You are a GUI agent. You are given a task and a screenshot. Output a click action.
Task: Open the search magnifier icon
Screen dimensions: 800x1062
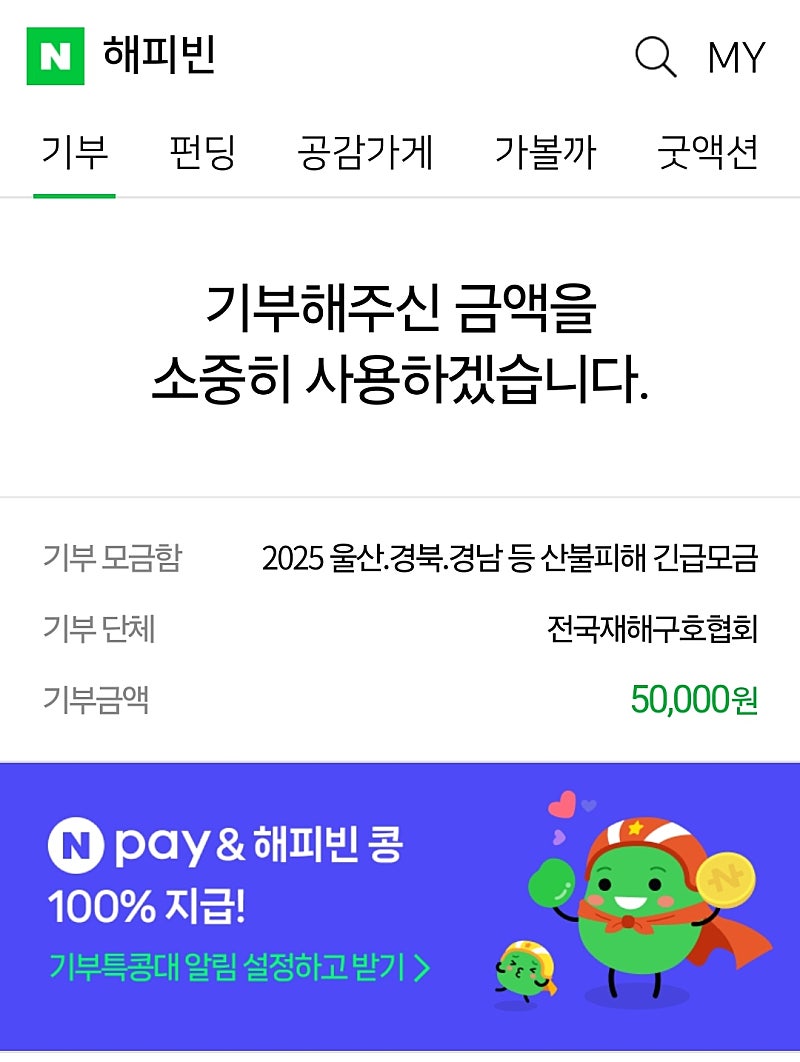656,57
